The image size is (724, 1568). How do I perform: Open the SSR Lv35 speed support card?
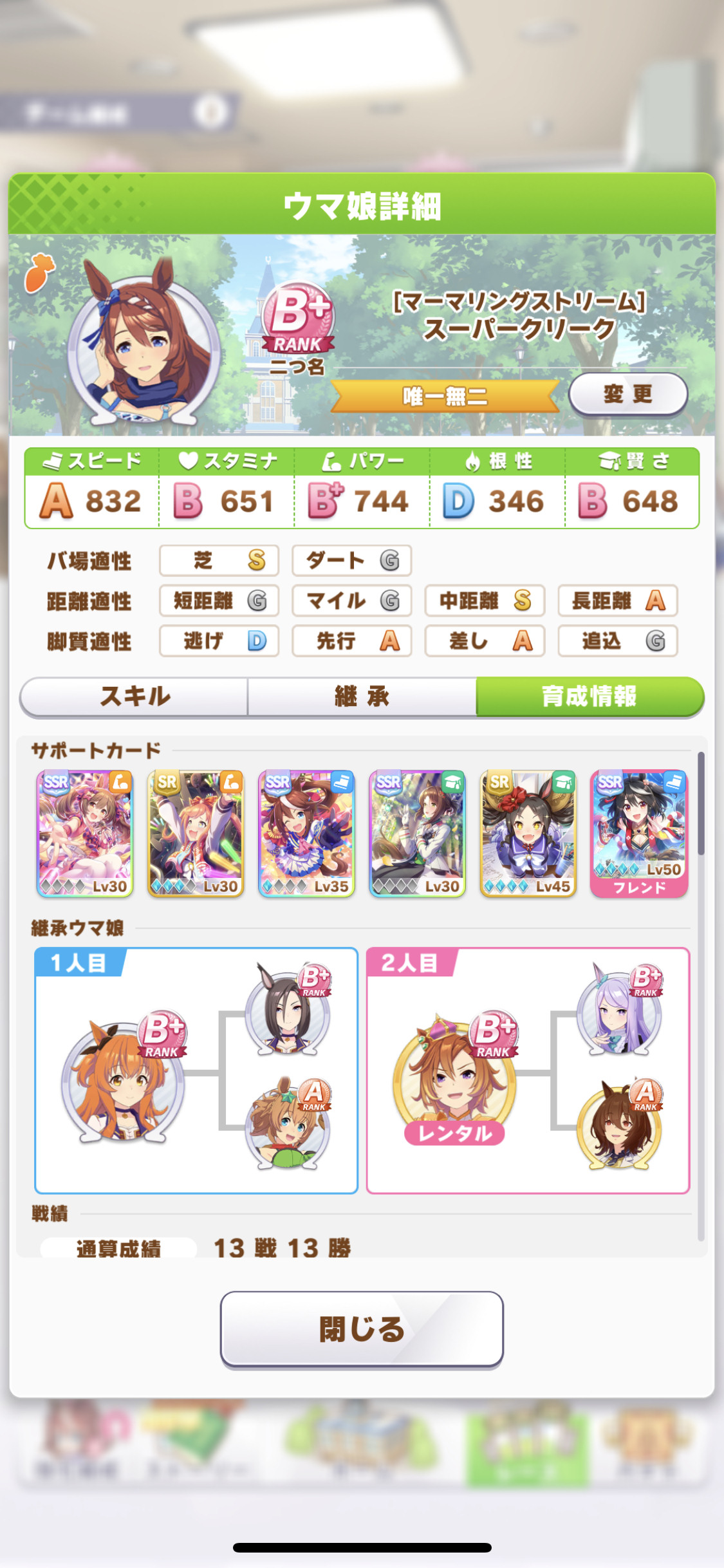coord(306,834)
